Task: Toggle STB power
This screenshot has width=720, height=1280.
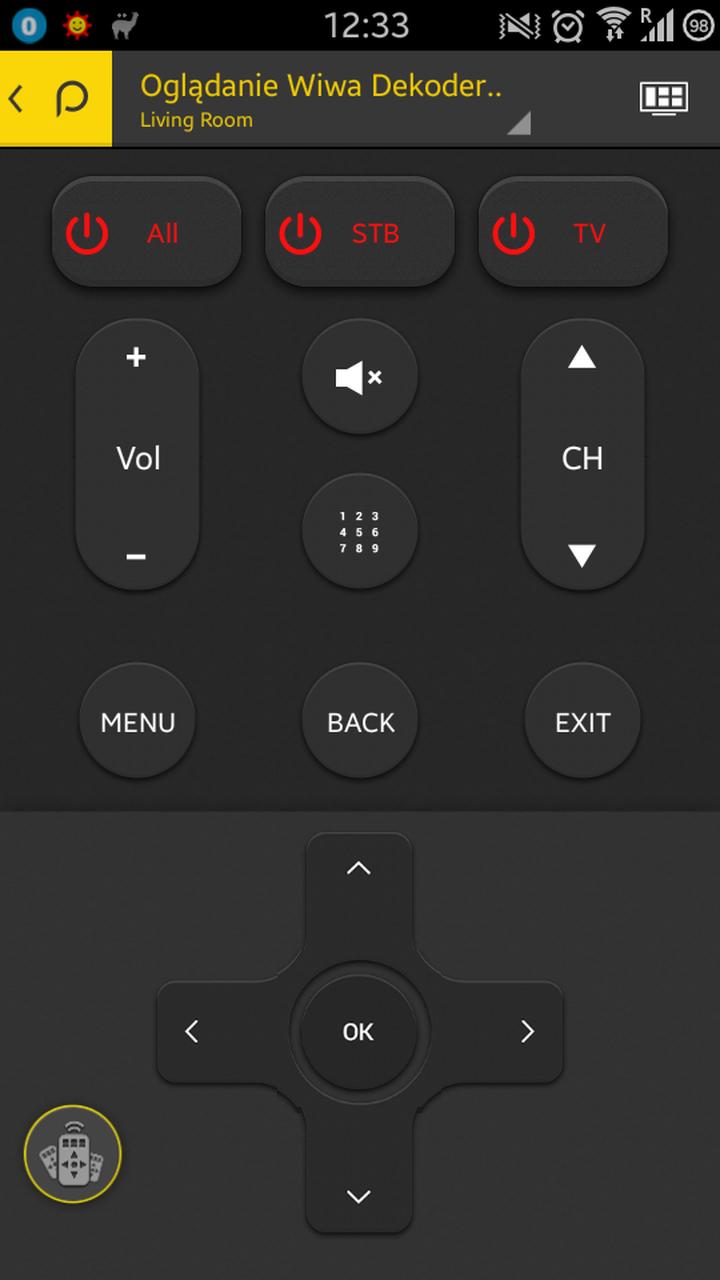Action: (x=359, y=231)
